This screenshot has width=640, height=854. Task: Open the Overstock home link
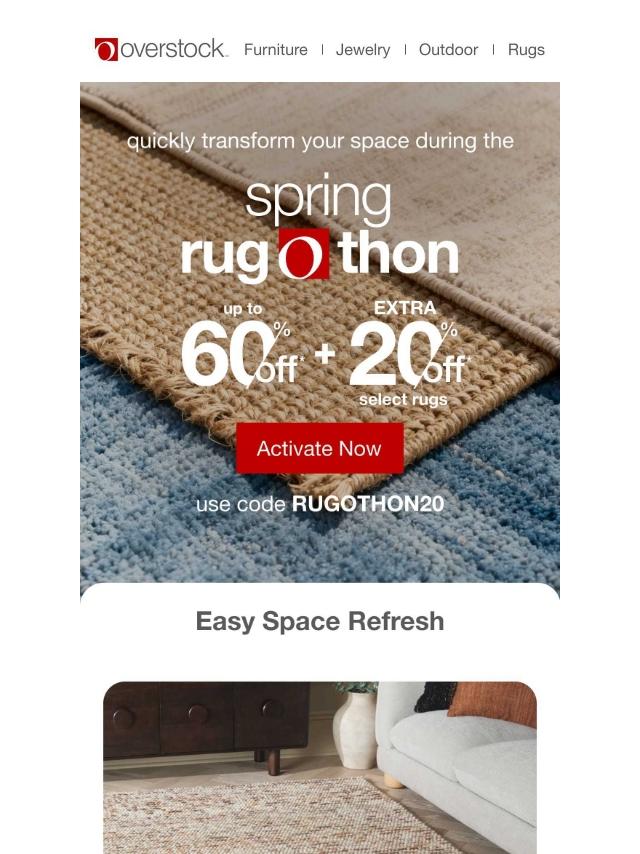tap(161, 49)
